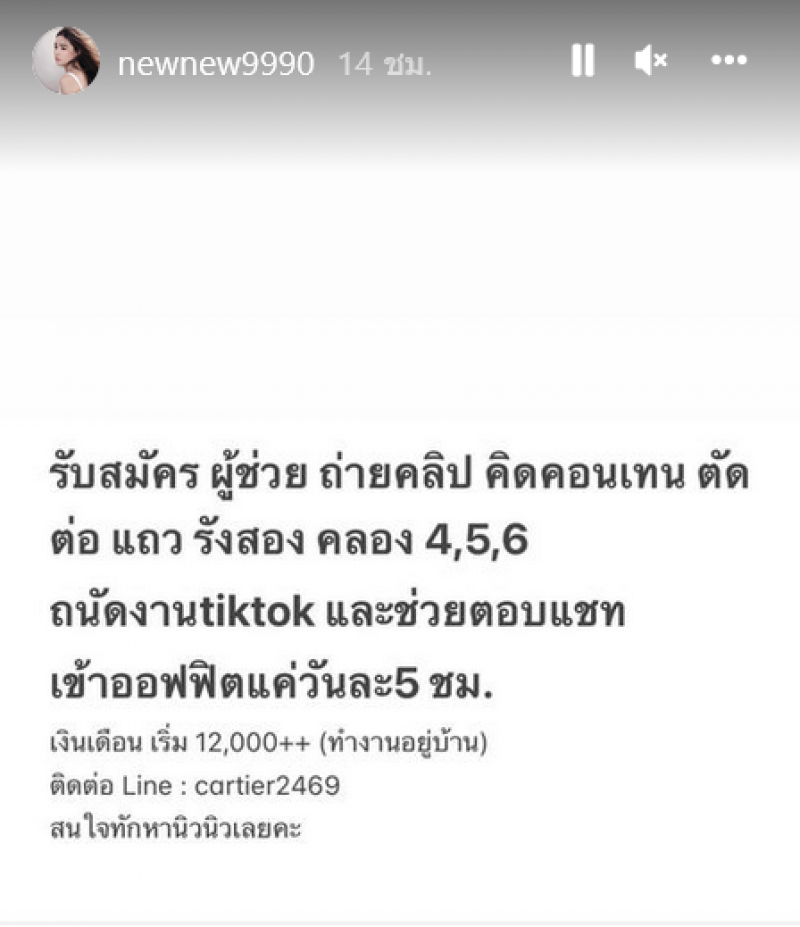Open newnew9990's profile picture
This screenshot has height=927, width=800.
point(66,61)
